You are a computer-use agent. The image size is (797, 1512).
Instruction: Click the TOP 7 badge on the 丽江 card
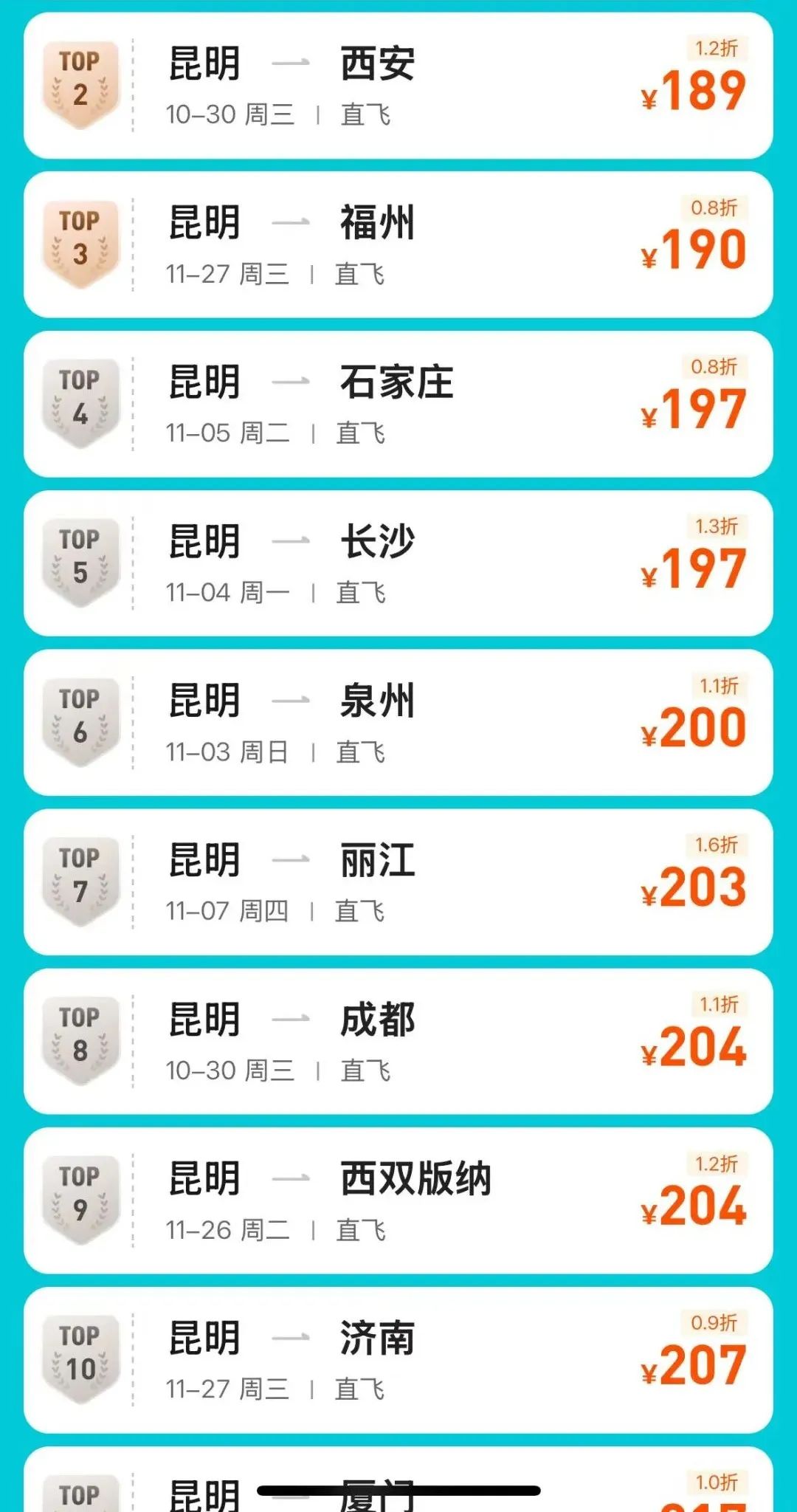pos(81,879)
